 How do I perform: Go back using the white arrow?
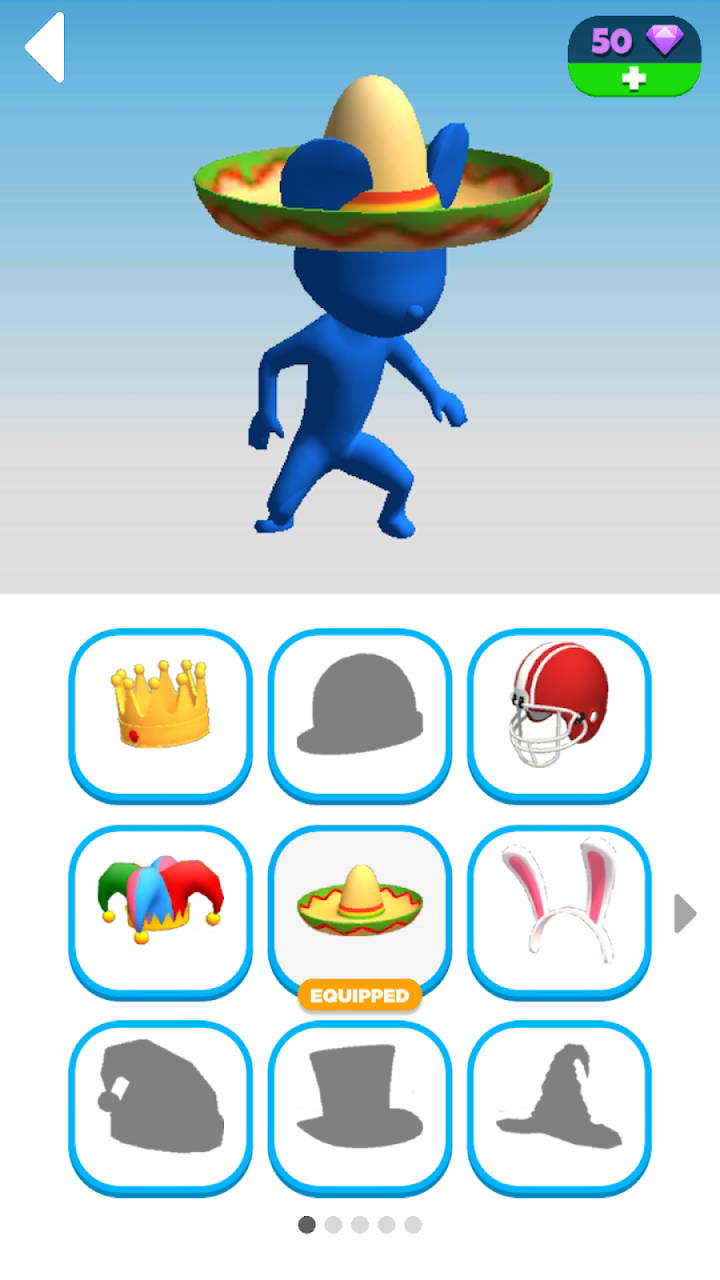[x=46, y=47]
